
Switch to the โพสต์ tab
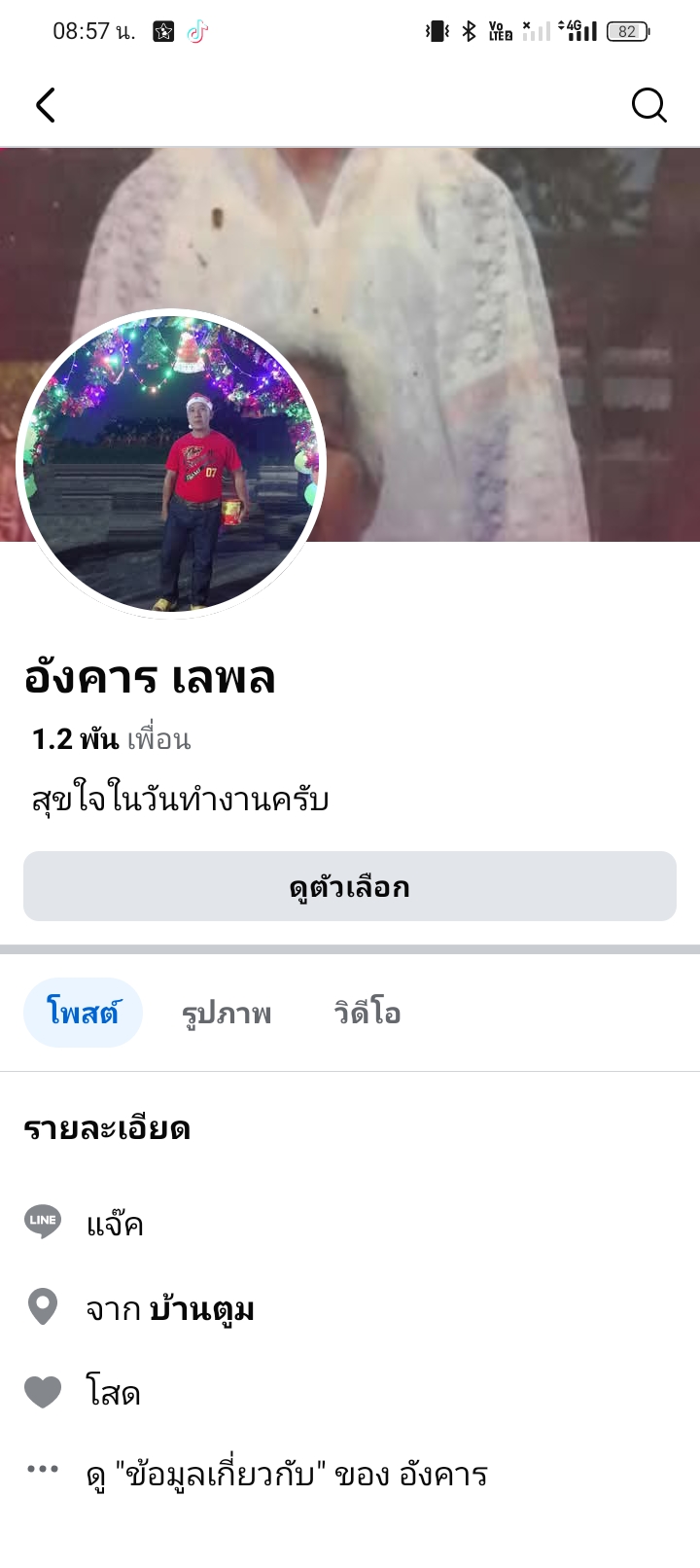point(83,1013)
